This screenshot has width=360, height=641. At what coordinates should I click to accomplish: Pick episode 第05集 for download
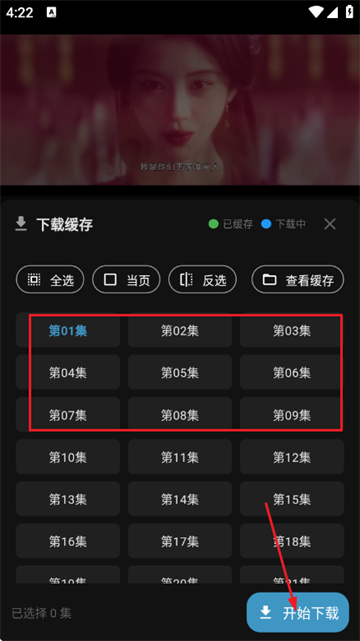coord(180,372)
